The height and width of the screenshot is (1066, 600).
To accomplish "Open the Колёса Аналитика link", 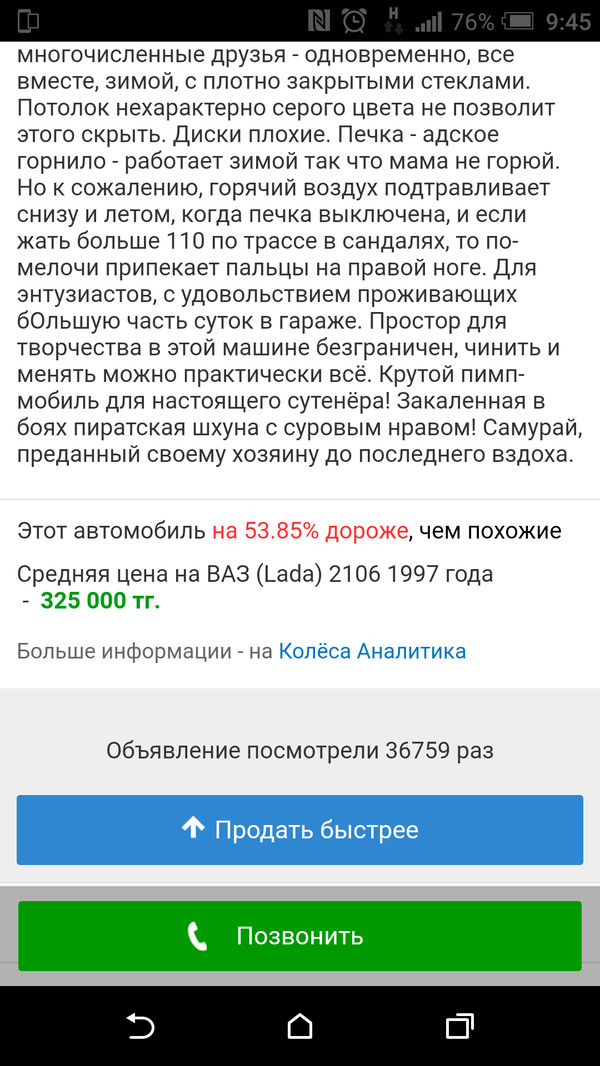I will point(372,651).
